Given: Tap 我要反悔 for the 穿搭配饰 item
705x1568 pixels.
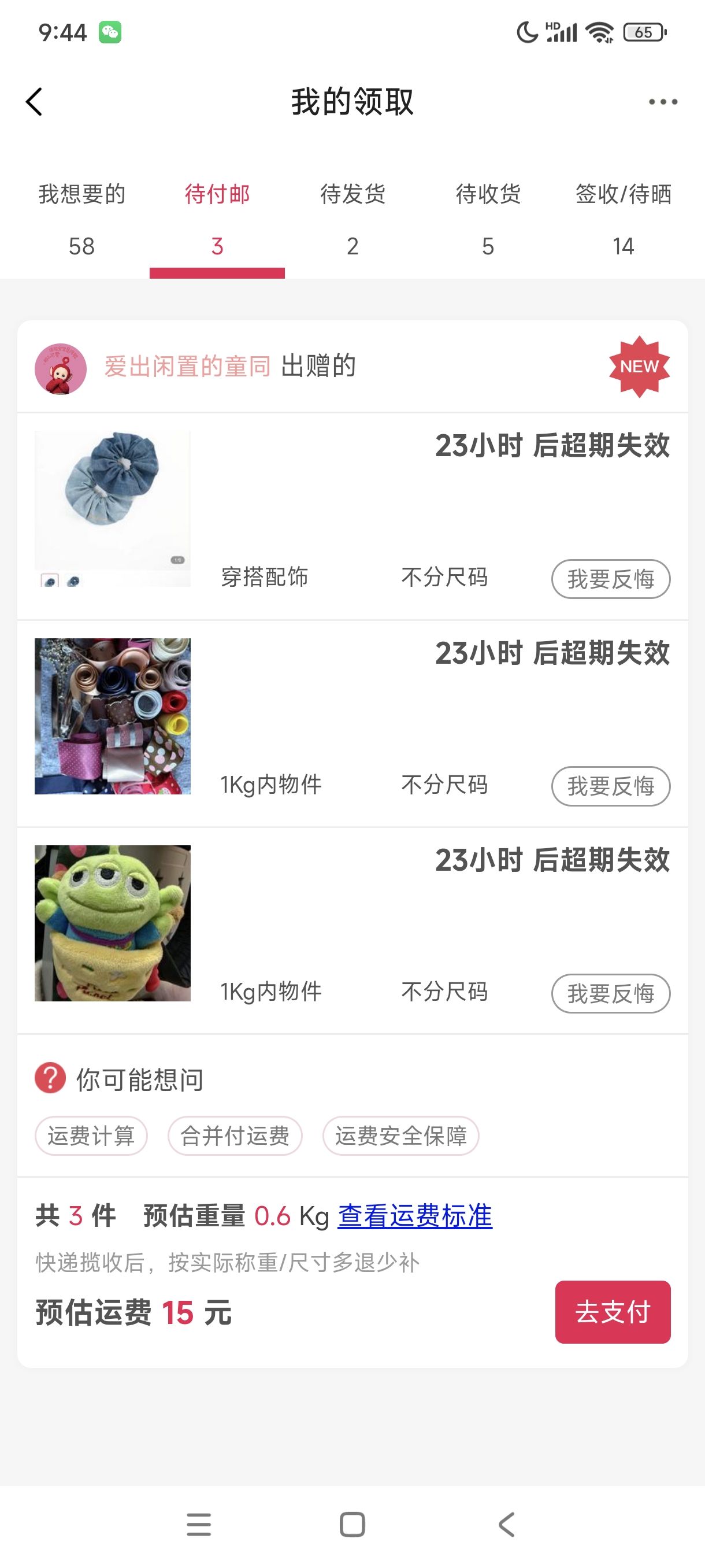Looking at the screenshot, I should [610, 579].
